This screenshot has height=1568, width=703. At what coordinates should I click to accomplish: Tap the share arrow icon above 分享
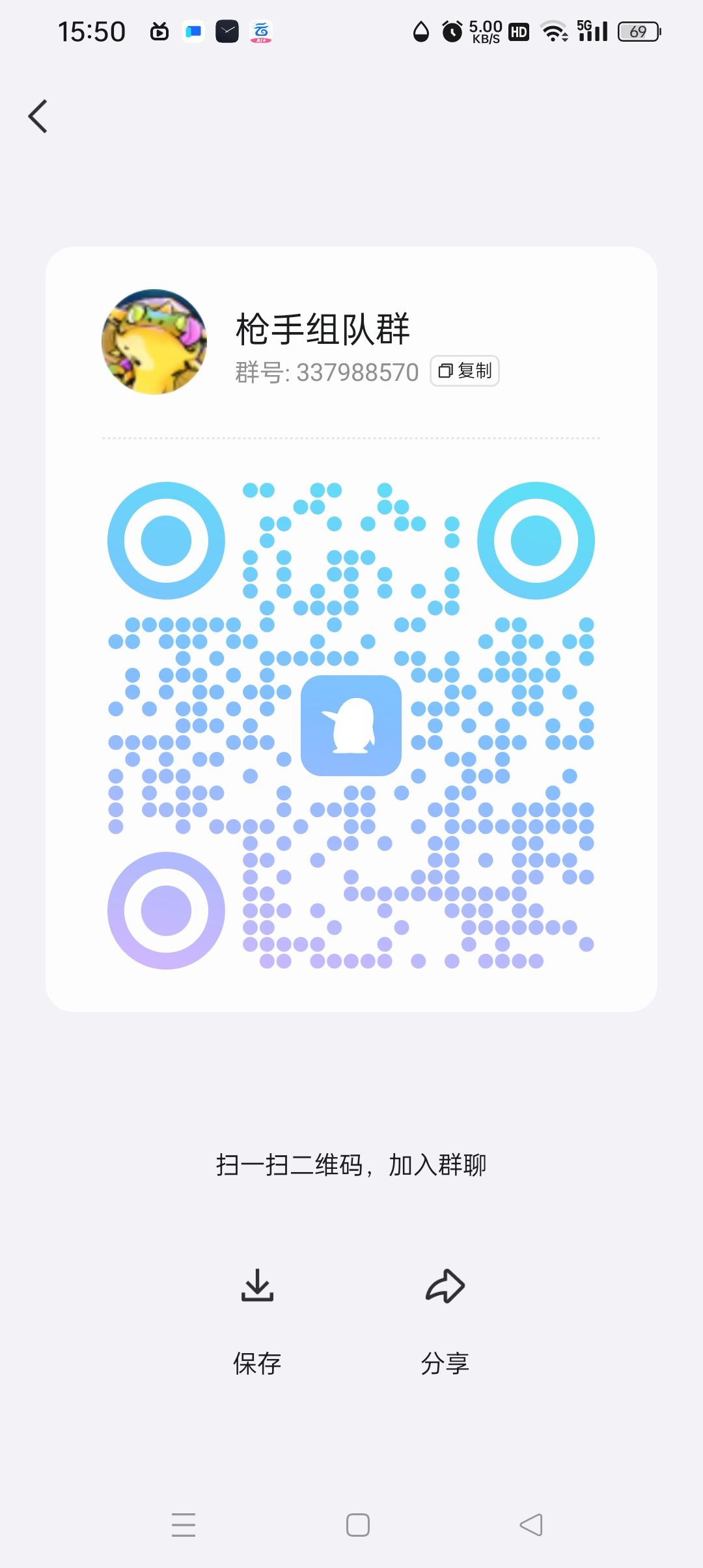445,1285
